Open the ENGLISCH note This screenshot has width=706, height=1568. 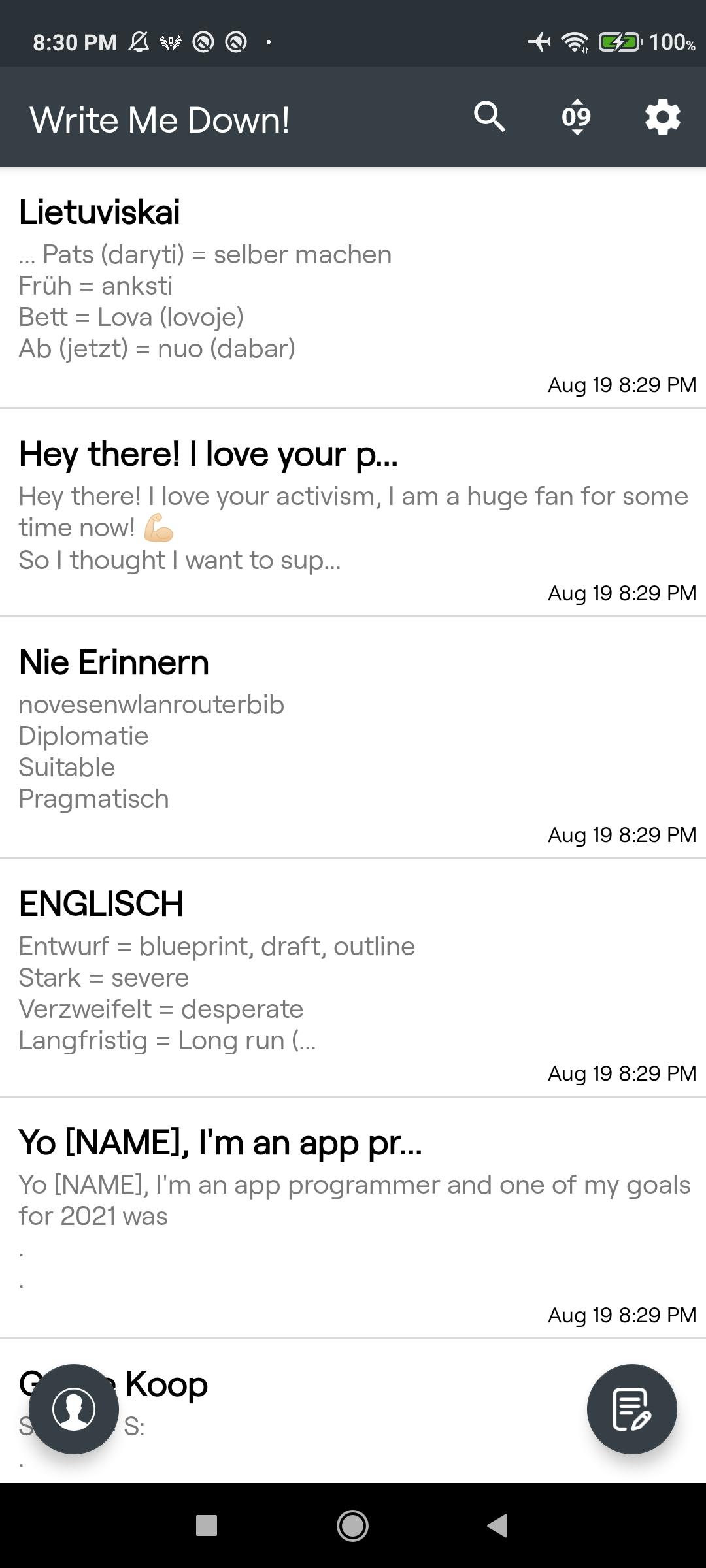[353, 978]
